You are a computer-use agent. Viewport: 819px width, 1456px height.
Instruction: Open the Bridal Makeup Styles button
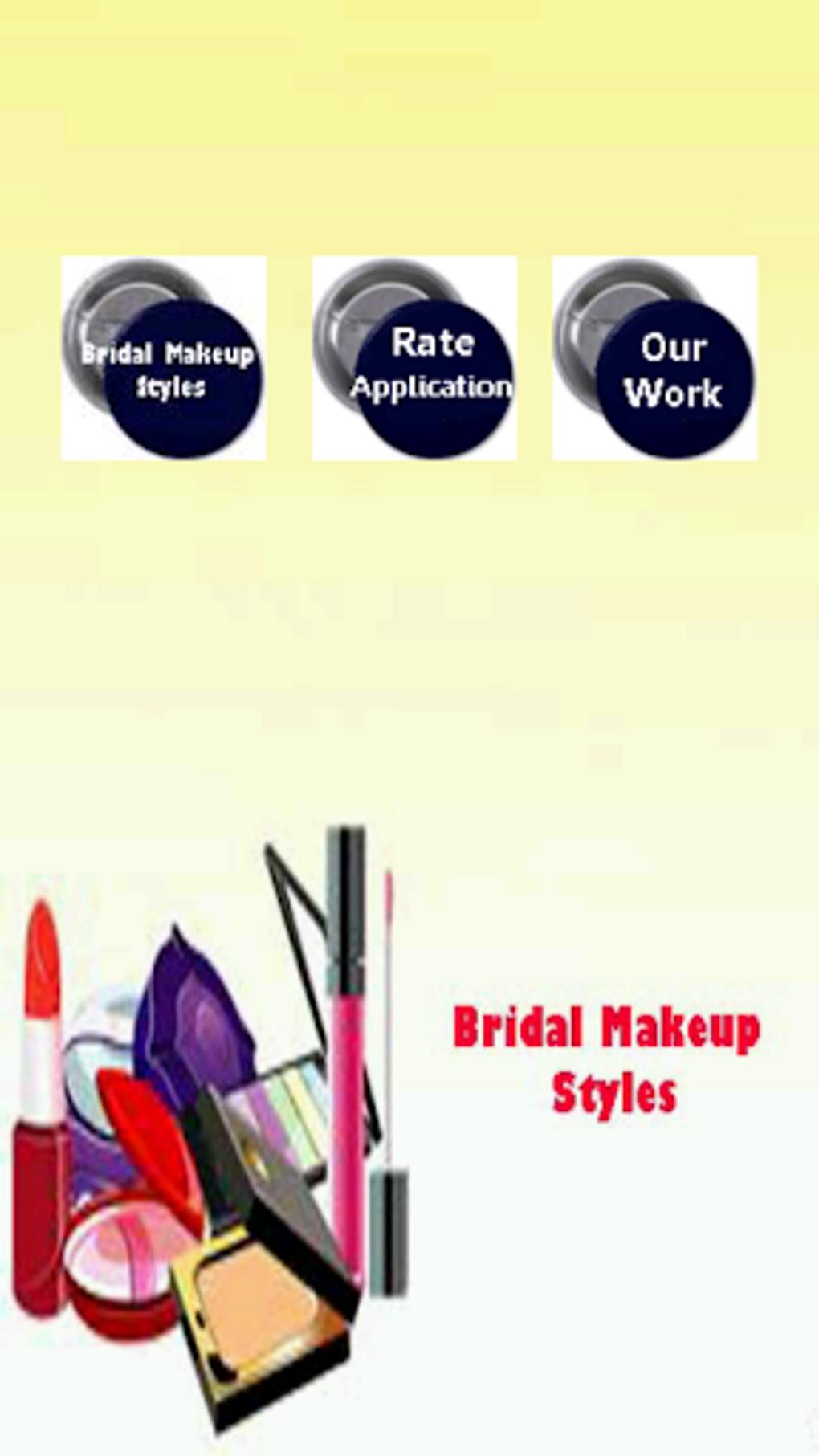click(x=164, y=358)
